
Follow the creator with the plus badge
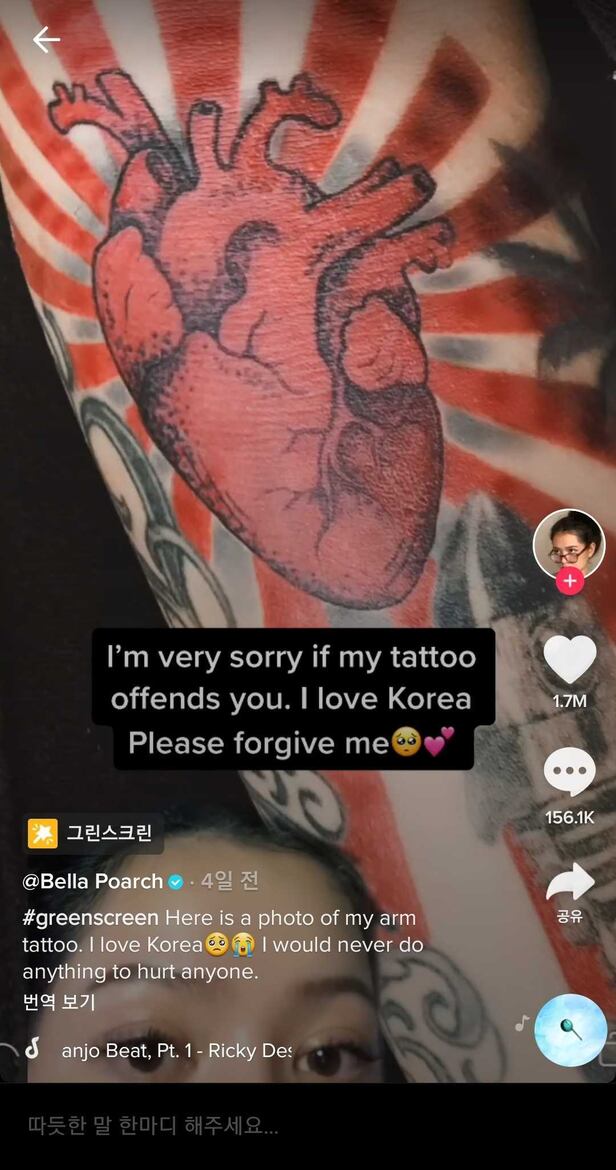(570, 582)
